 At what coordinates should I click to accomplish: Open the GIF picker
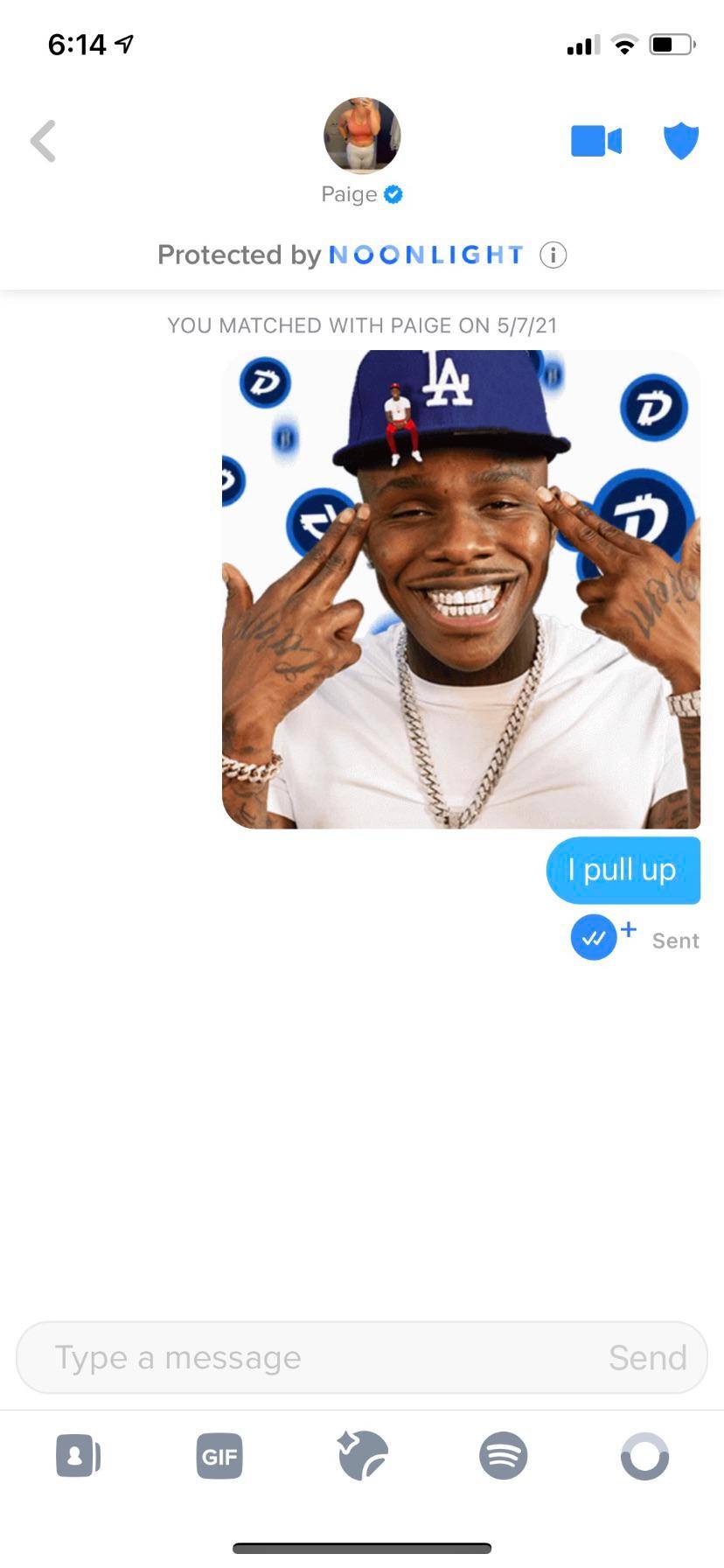point(219,1456)
